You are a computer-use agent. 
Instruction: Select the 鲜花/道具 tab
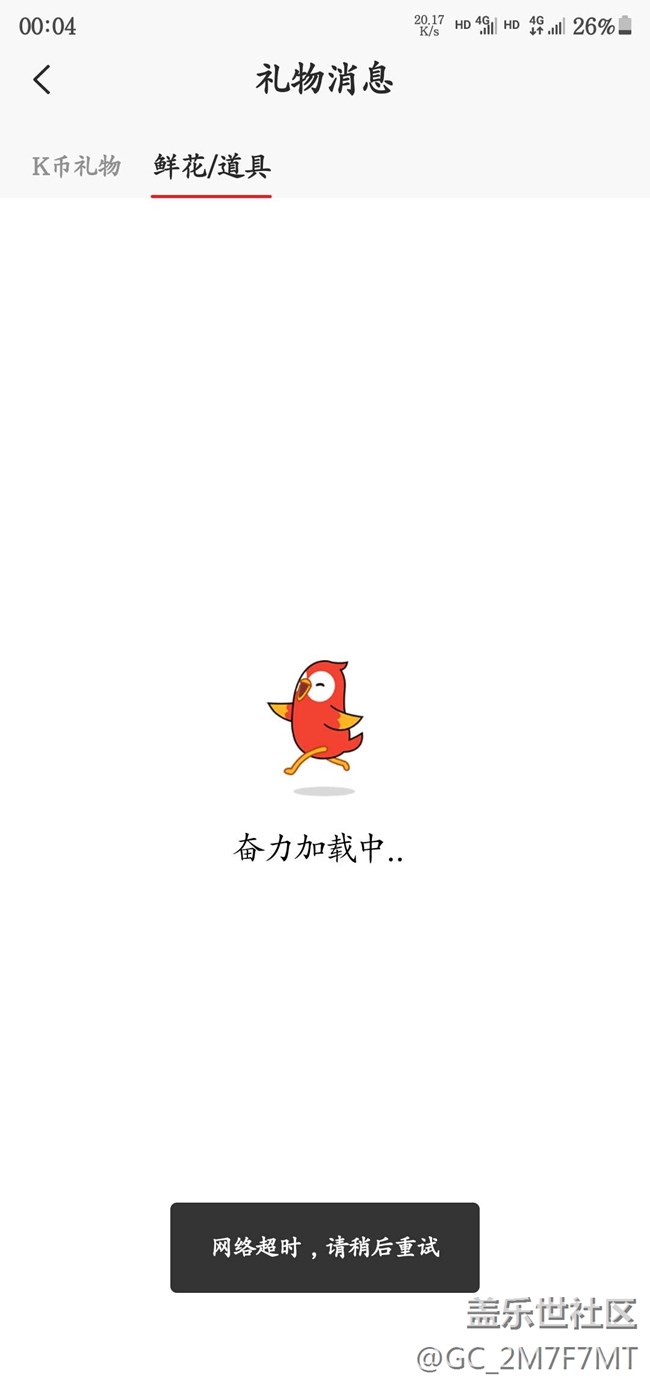click(x=211, y=166)
